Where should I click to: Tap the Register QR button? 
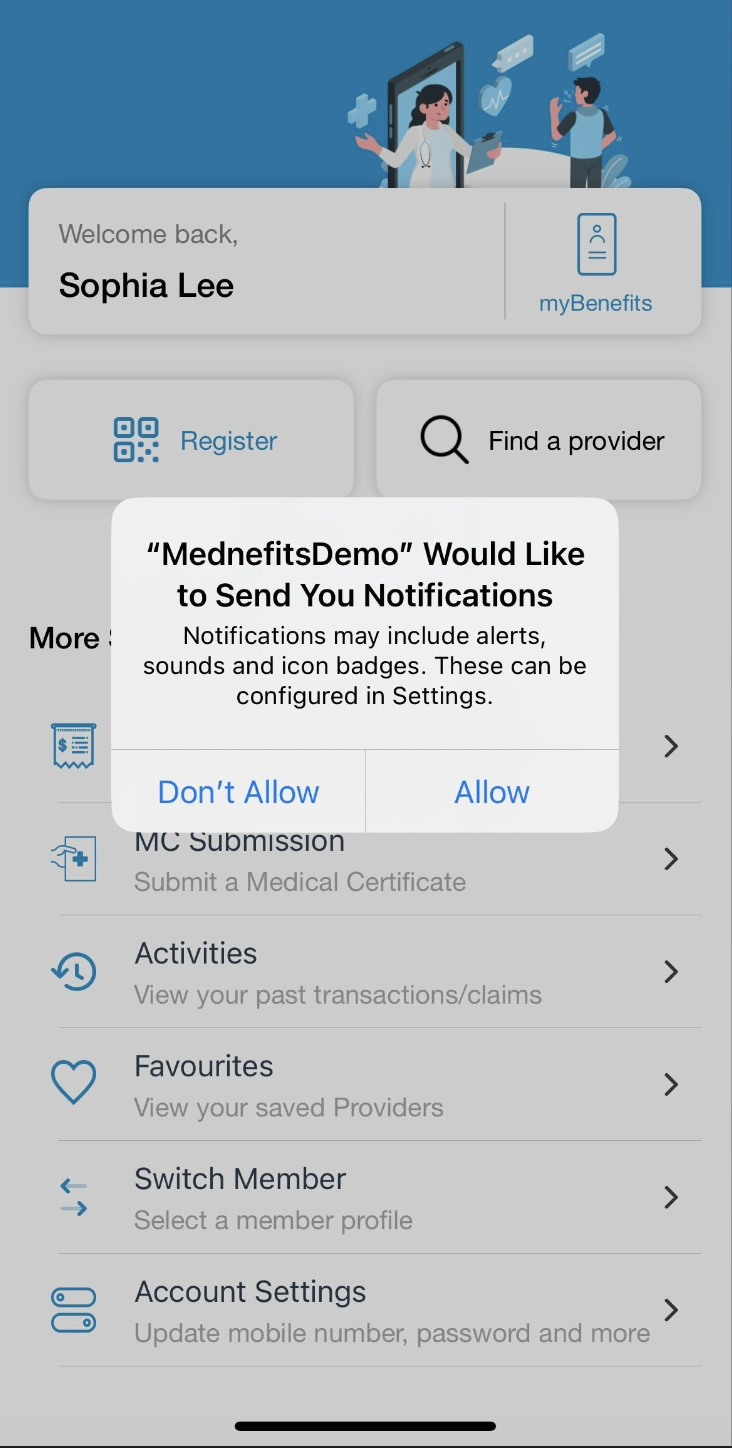191,440
